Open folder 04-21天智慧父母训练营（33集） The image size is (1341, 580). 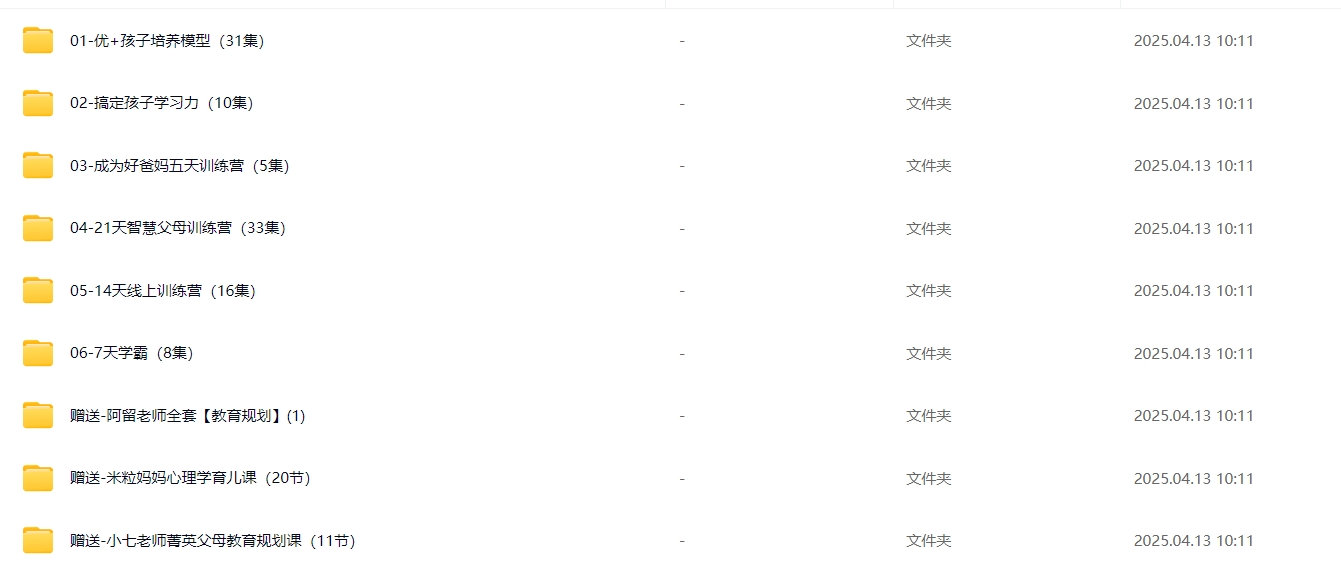point(177,228)
